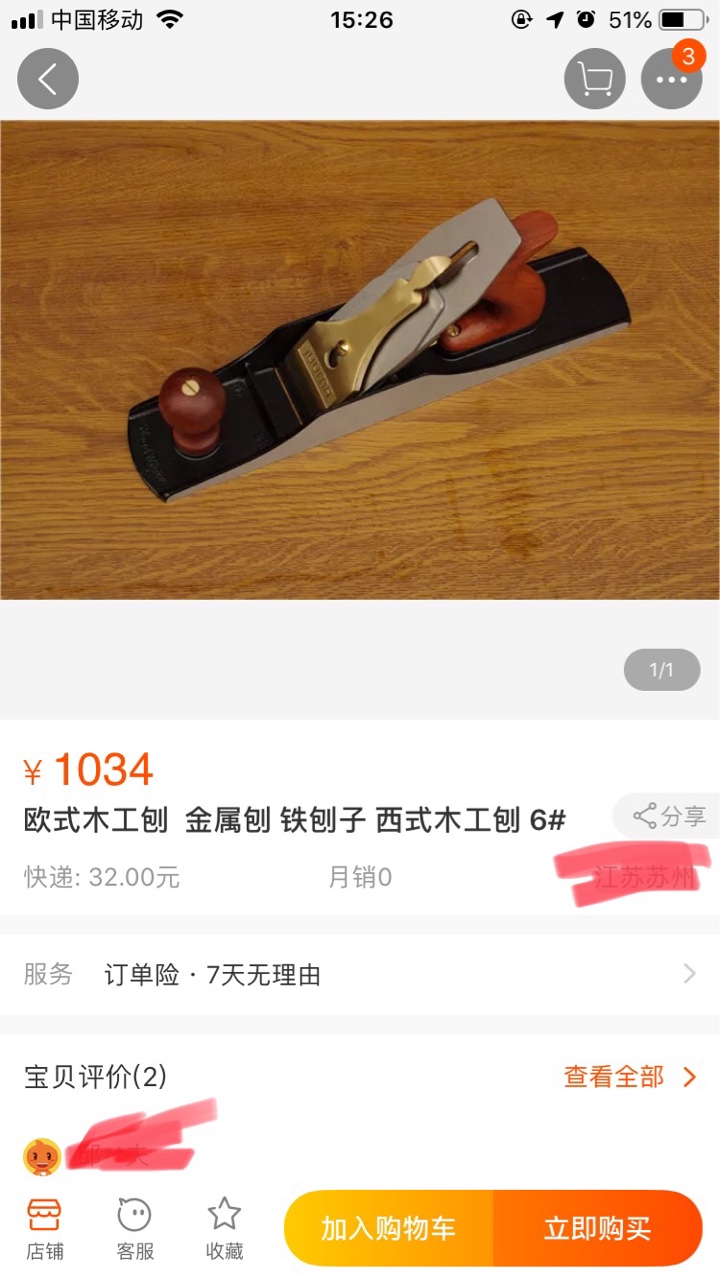Go back using the top-left arrow
Image resolution: width=720 pixels, height=1280 pixels.
(48, 79)
